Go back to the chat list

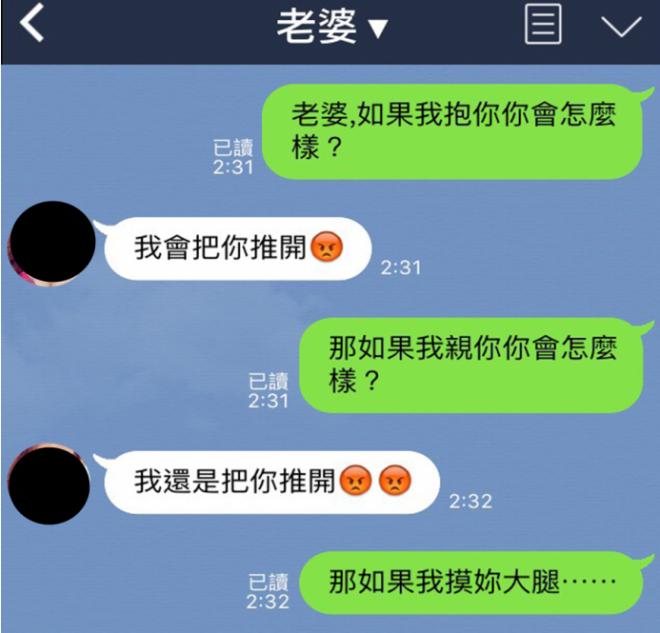(33, 26)
